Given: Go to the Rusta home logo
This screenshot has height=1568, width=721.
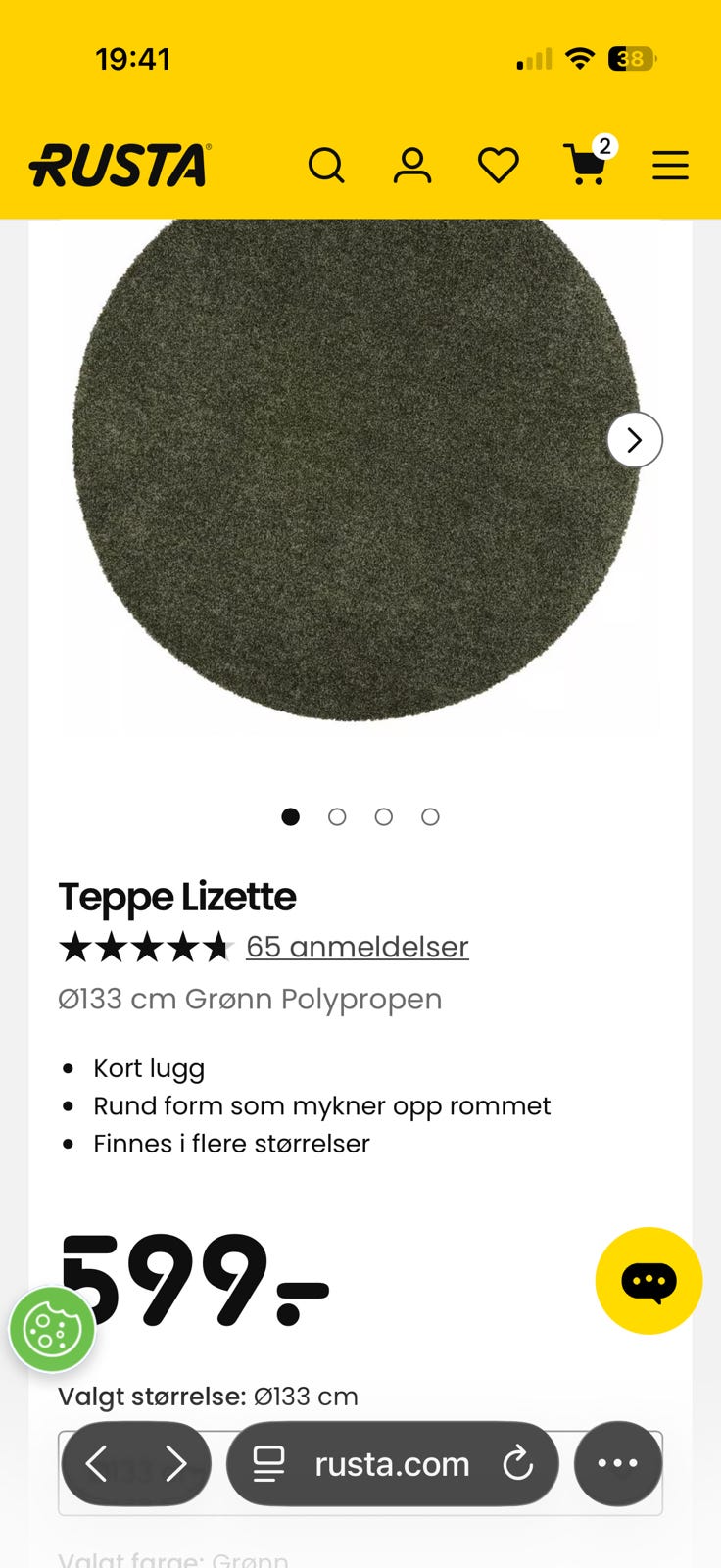Looking at the screenshot, I should (120, 165).
